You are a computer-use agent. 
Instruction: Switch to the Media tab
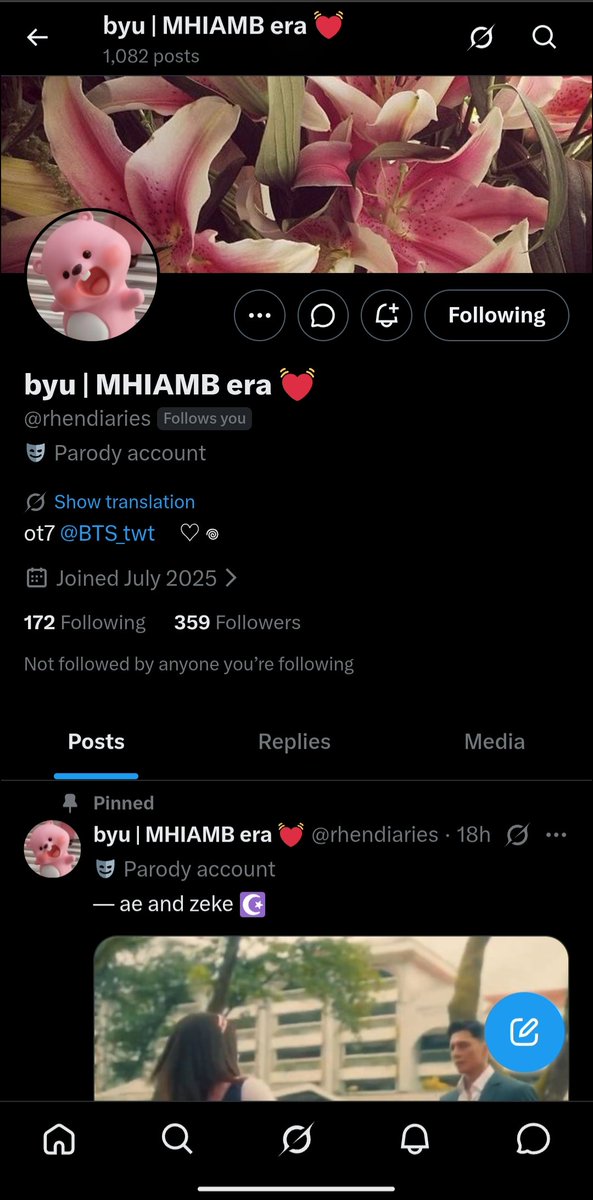click(494, 742)
